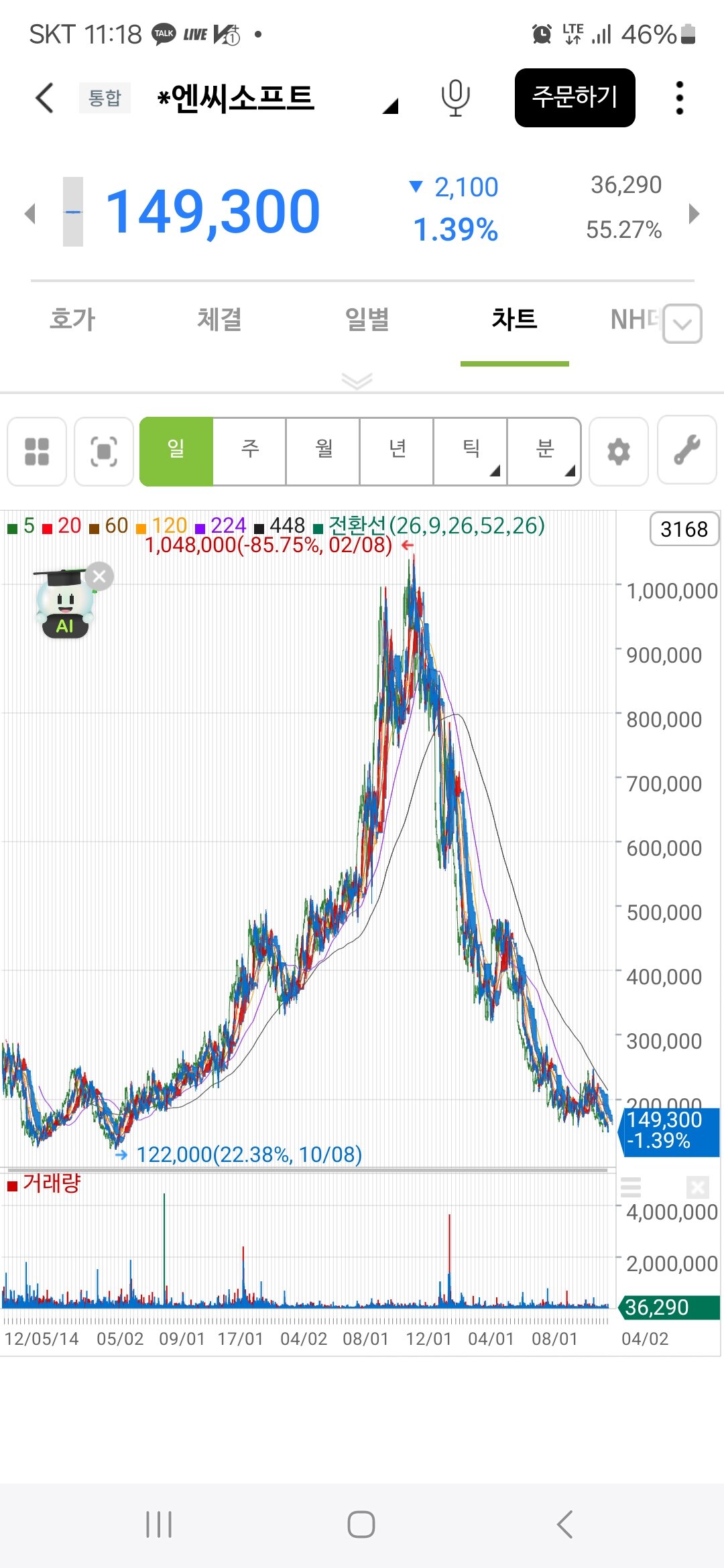The height and width of the screenshot is (1568, 724).
Task: Tap the 주문하기 order button
Action: (575, 98)
